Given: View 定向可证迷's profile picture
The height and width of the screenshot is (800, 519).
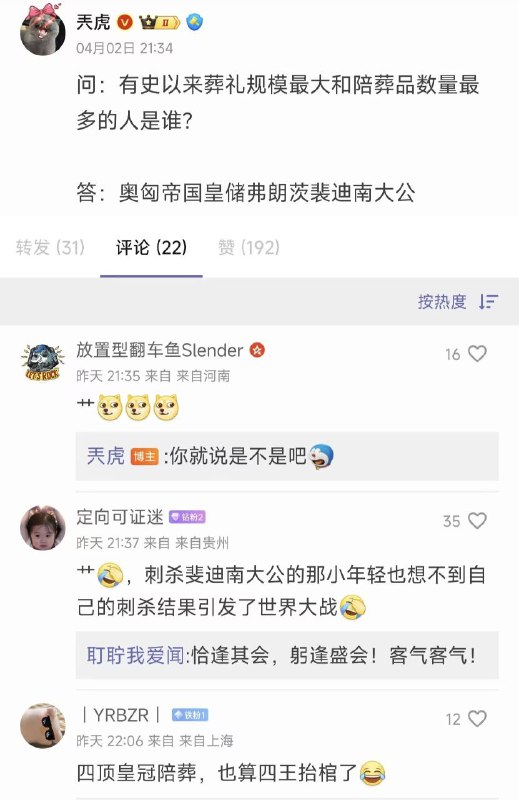Looking at the screenshot, I should tap(42, 528).
